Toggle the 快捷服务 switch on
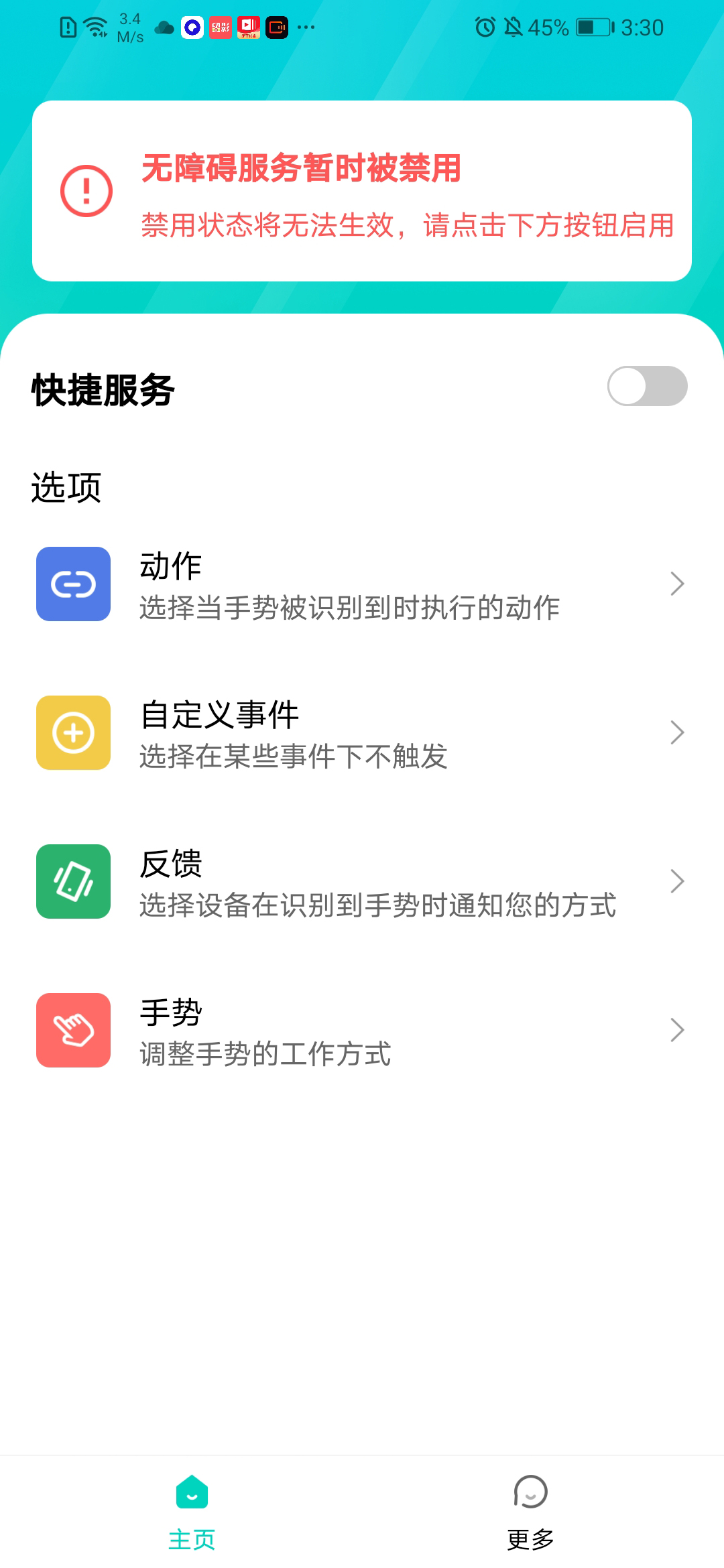Screen dimensions: 724x1568 click(x=647, y=386)
